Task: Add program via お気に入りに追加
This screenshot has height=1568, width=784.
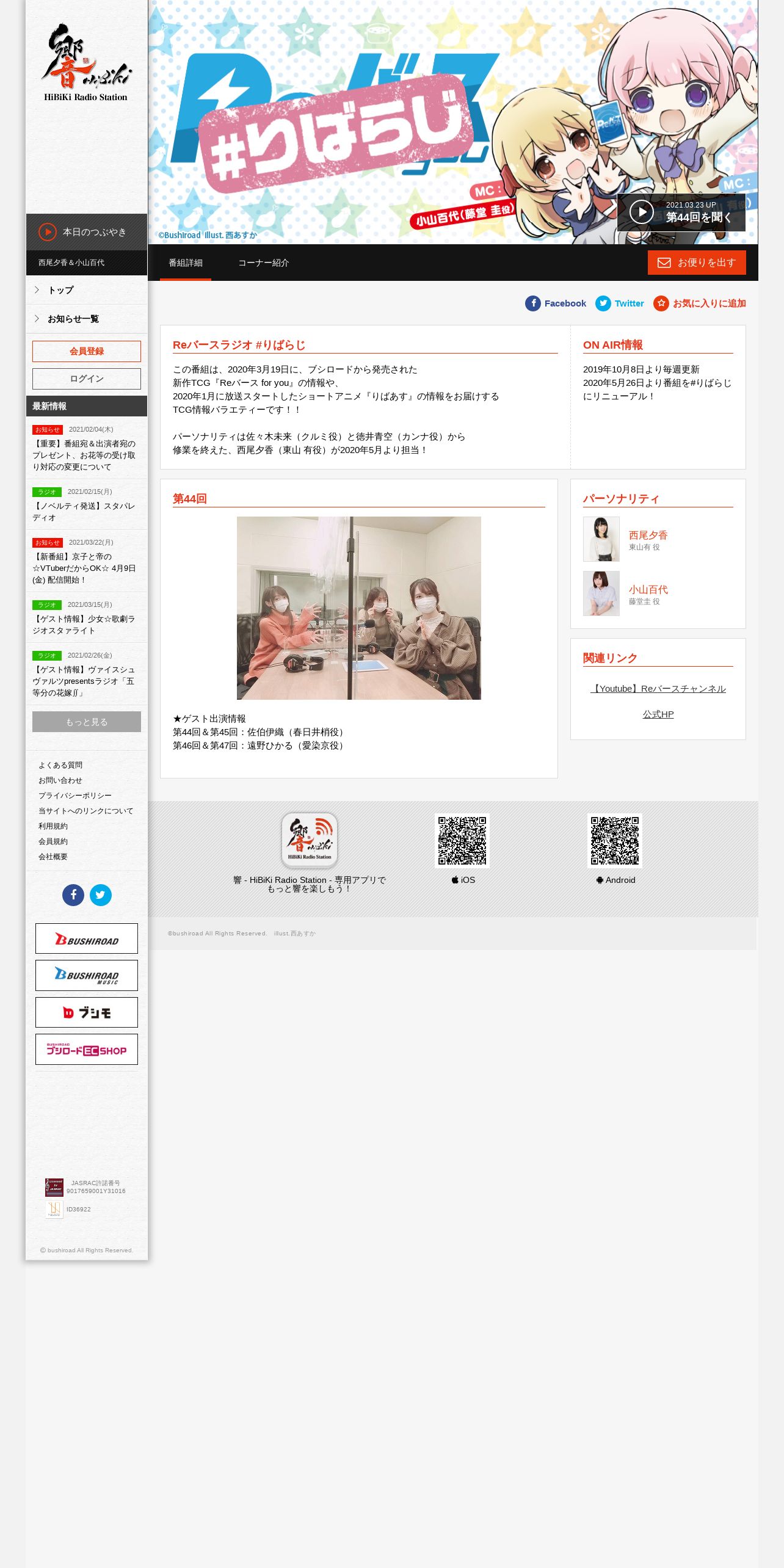Action: point(700,303)
